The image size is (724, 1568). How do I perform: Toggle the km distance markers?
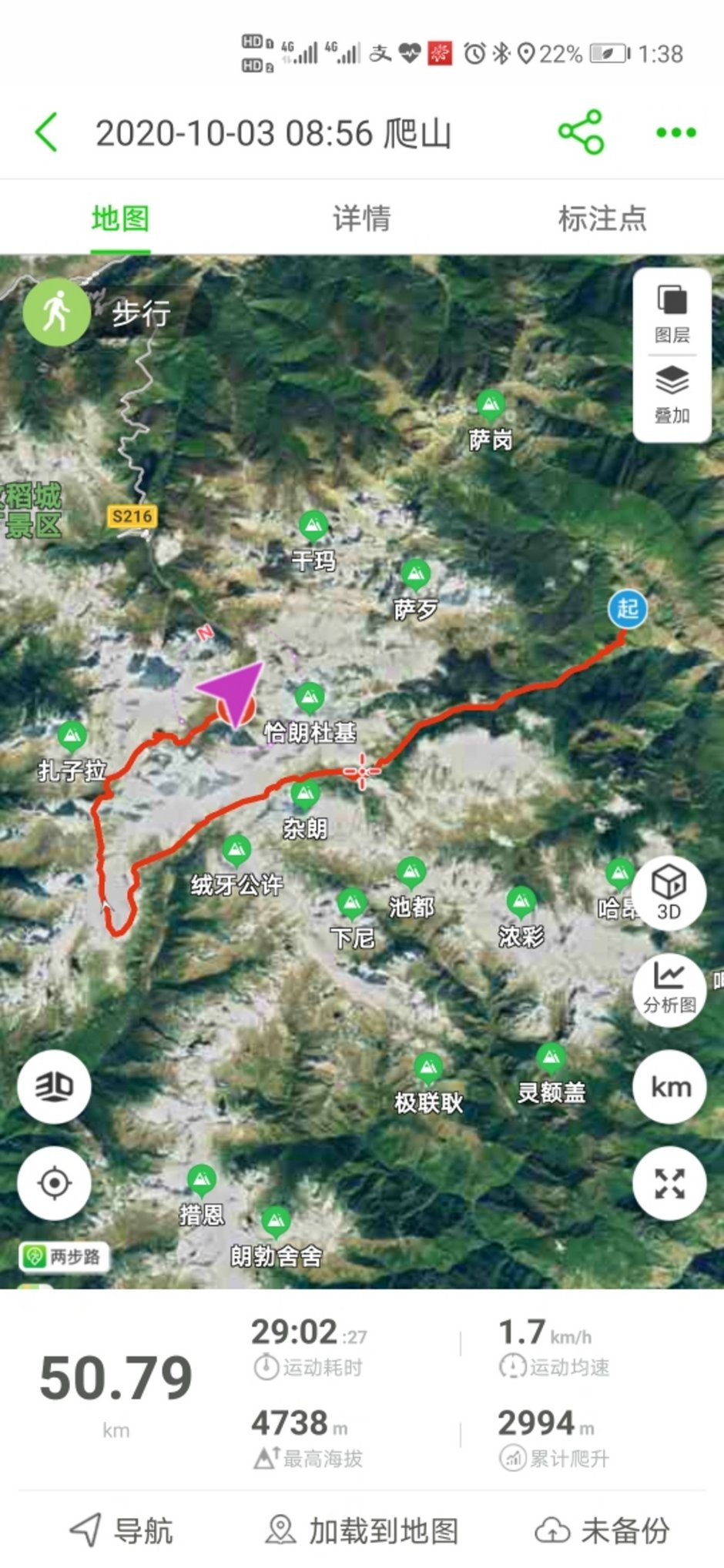pyautogui.click(x=669, y=1087)
